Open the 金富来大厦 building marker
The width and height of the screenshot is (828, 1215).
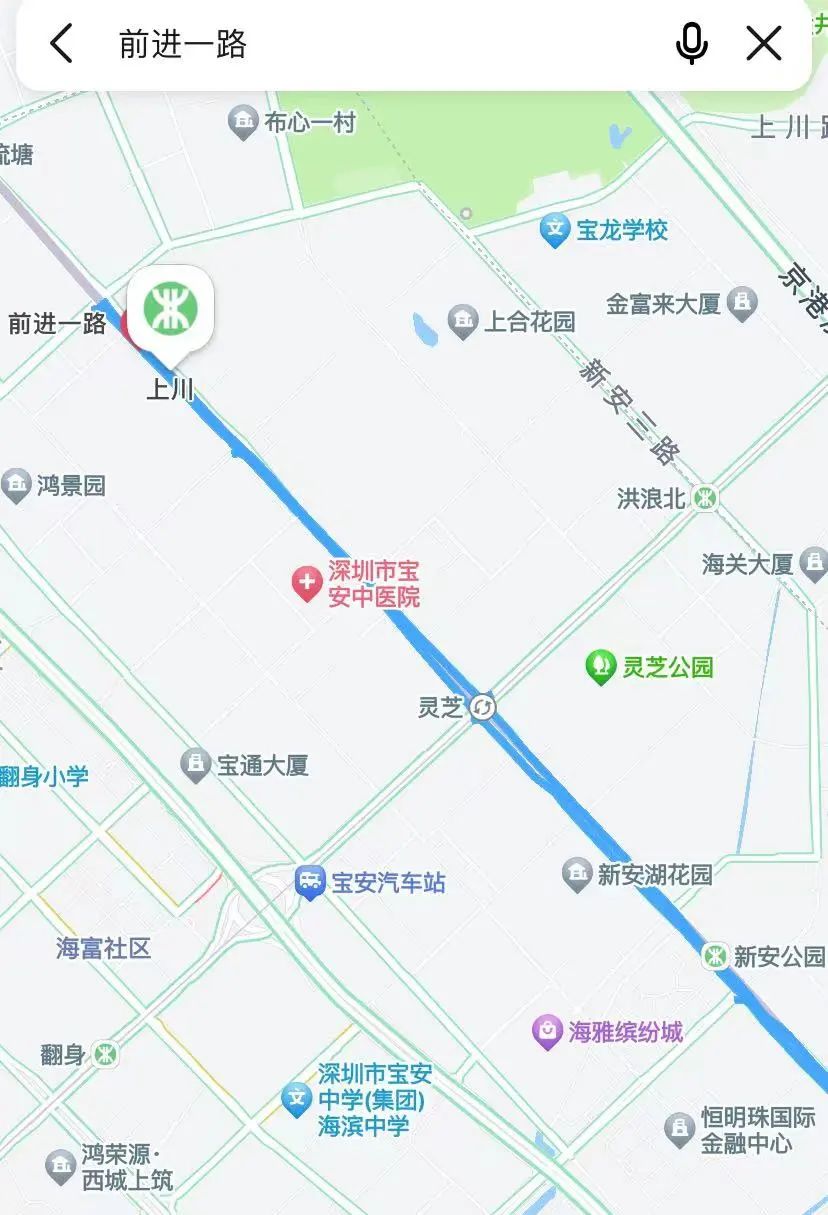pos(742,303)
